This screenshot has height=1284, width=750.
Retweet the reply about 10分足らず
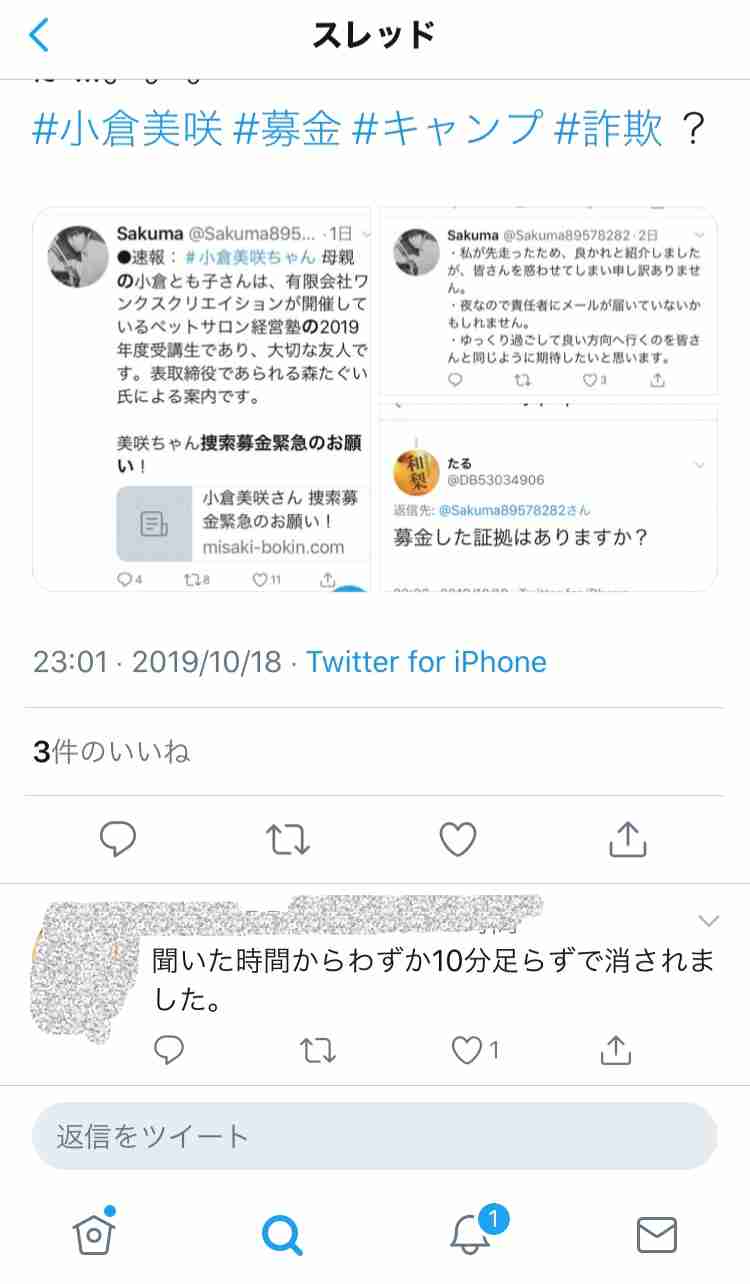[x=318, y=1049]
